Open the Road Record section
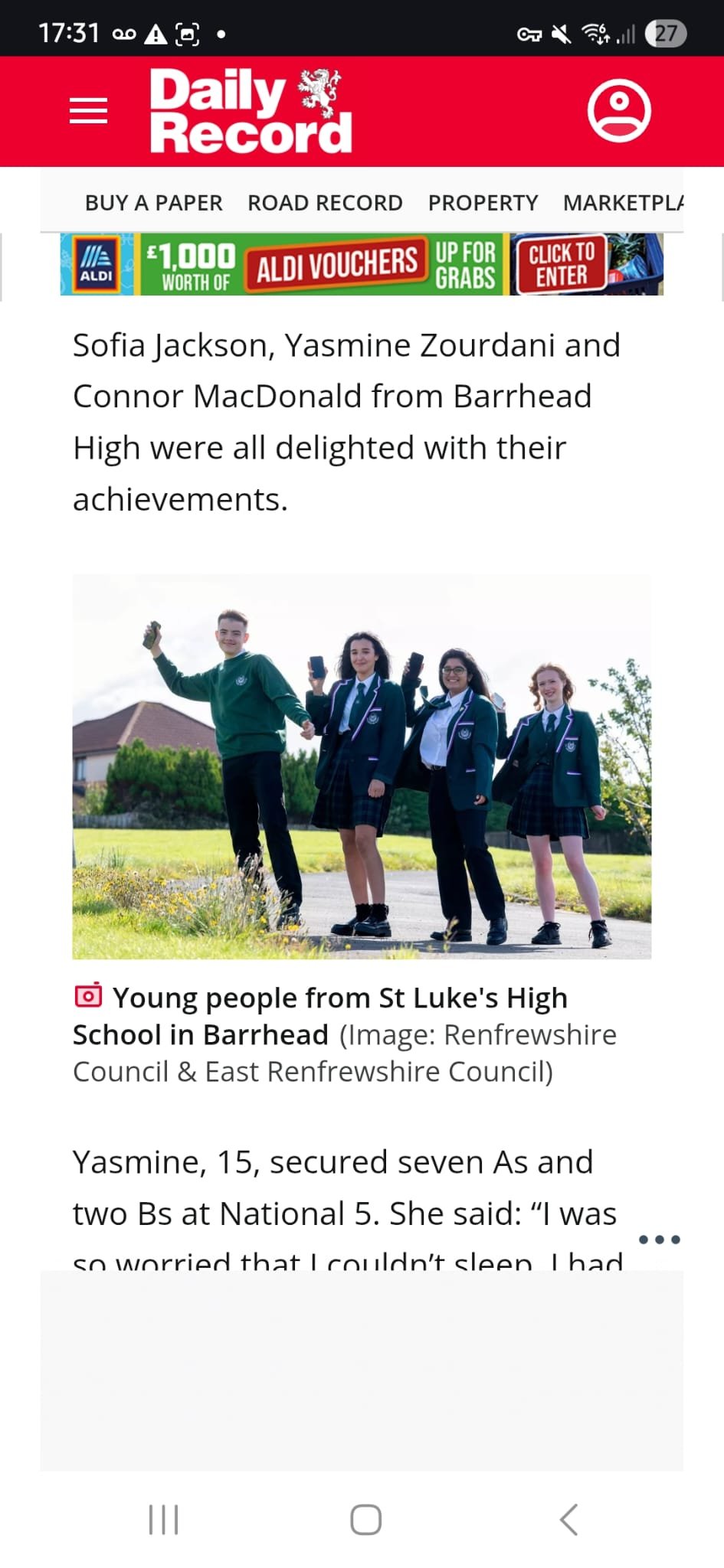 click(325, 203)
